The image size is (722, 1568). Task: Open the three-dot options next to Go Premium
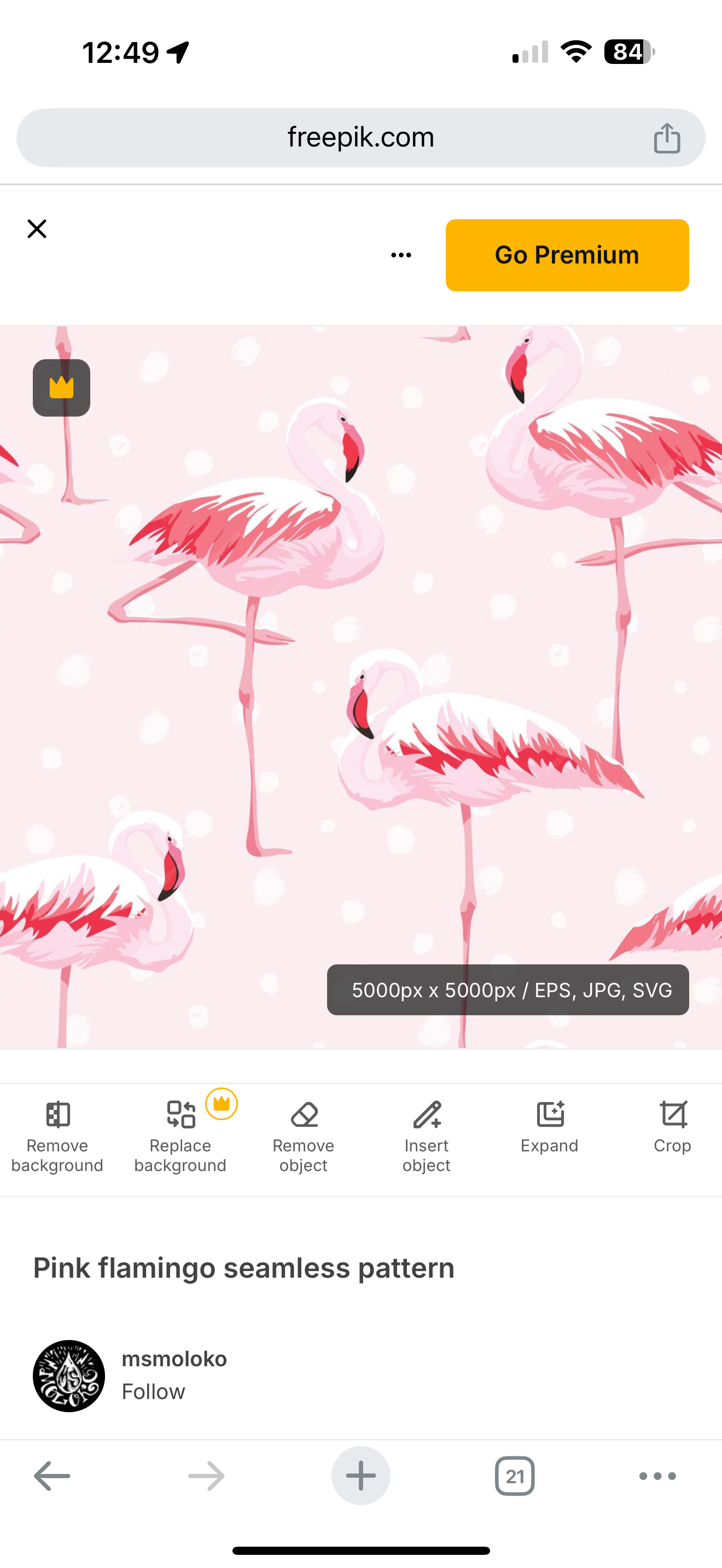click(401, 255)
